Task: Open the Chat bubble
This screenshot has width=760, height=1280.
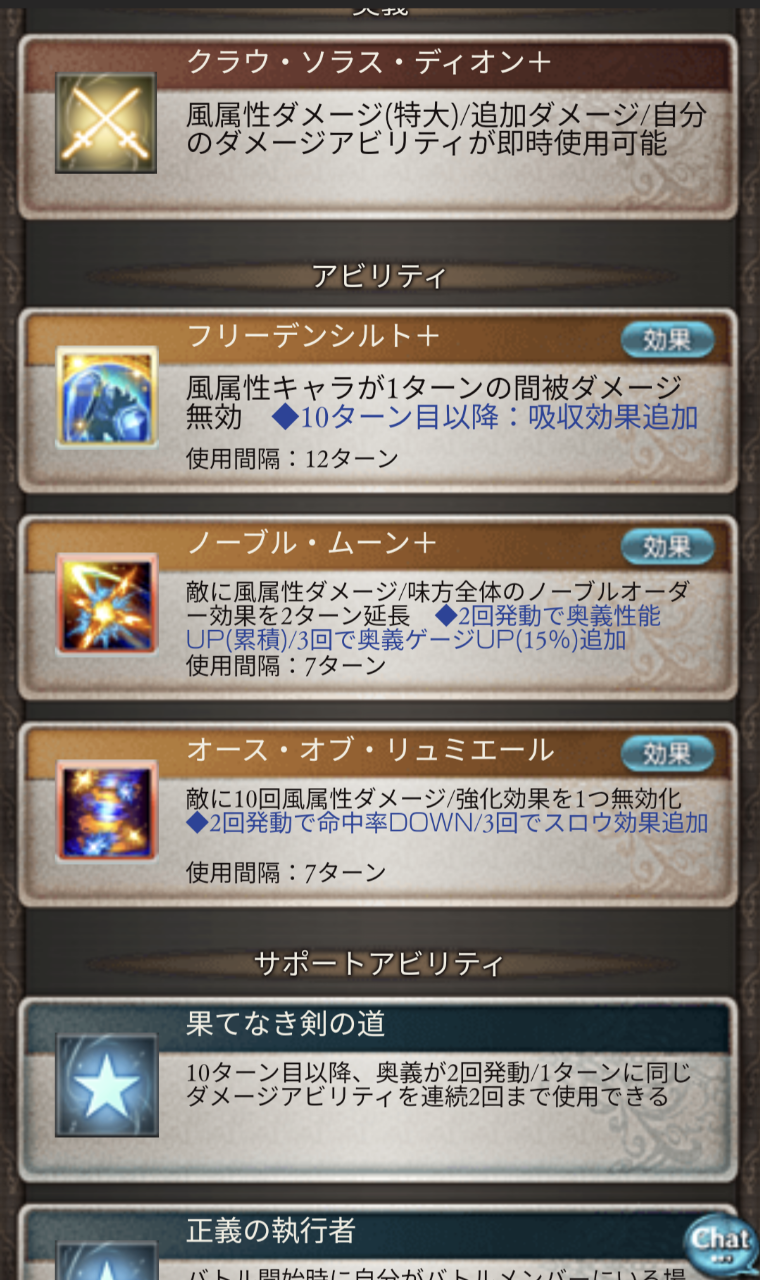Action: [x=720, y=1240]
